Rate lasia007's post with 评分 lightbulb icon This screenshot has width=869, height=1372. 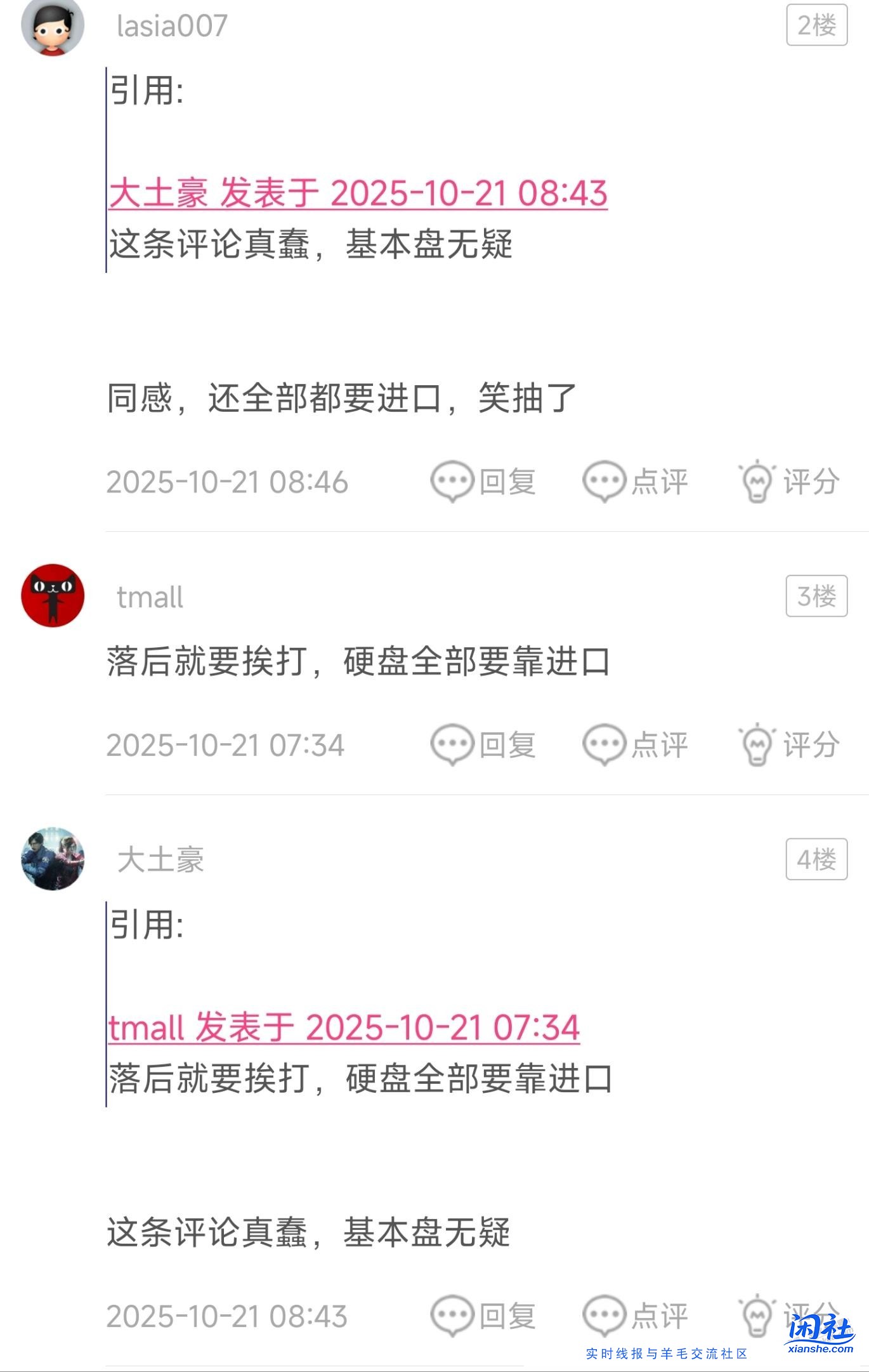point(790,482)
